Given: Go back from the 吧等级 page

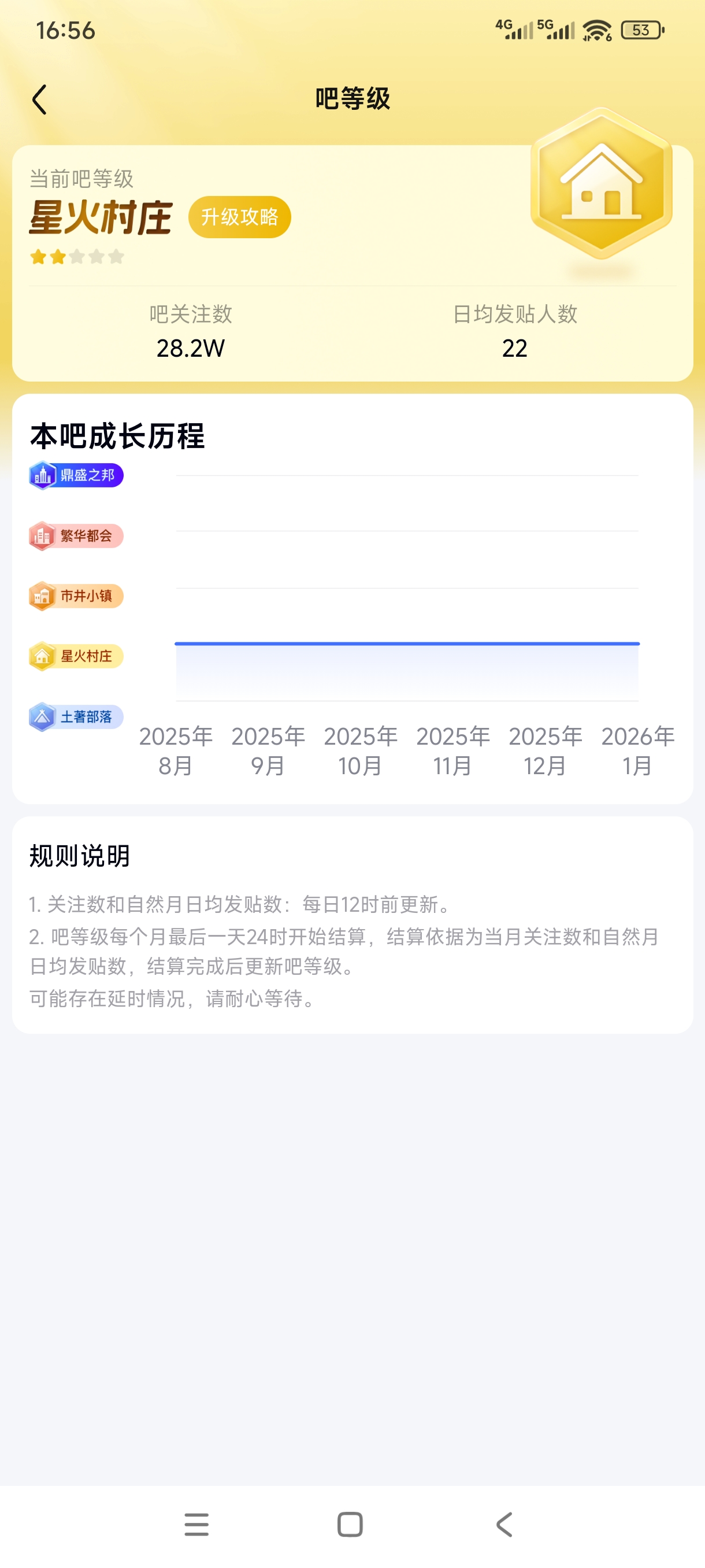Looking at the screenshot, I should coord(39,99).
